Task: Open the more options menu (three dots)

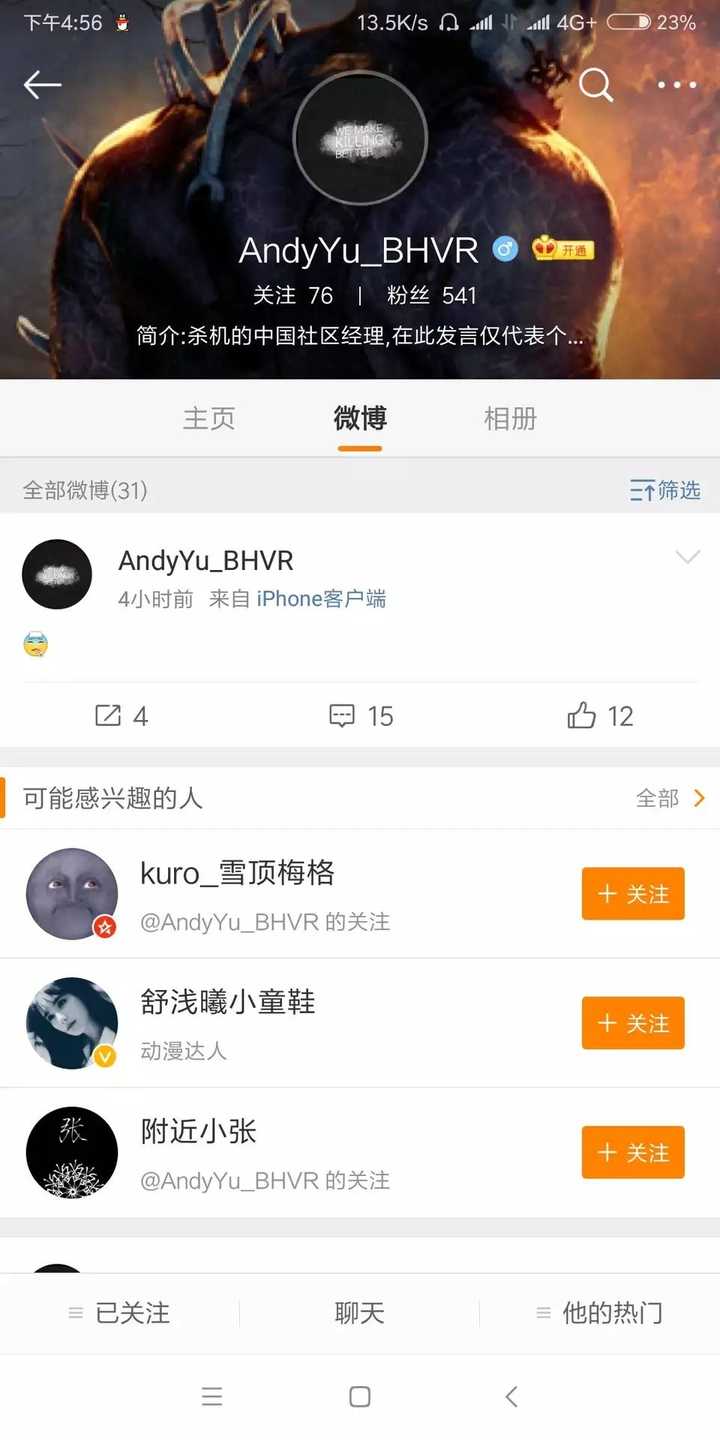Action: [x=676, y=85]
